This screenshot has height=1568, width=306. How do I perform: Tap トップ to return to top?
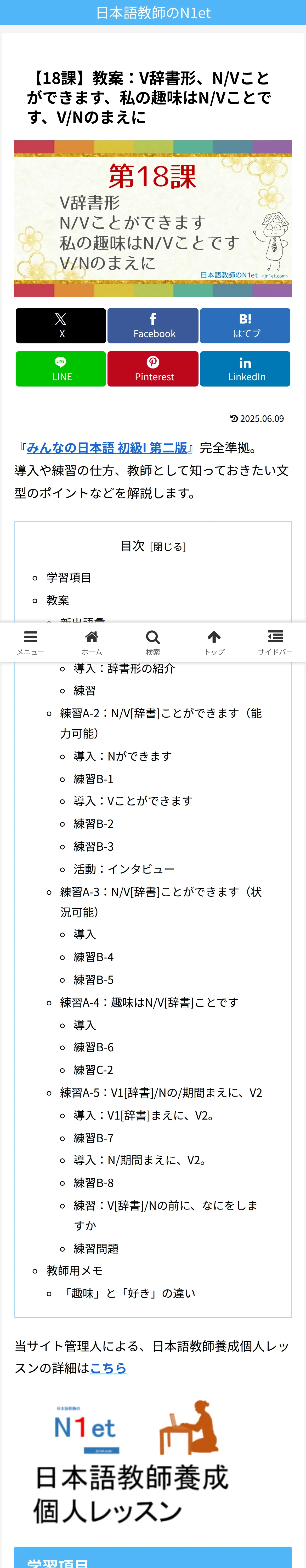(214, 642)
